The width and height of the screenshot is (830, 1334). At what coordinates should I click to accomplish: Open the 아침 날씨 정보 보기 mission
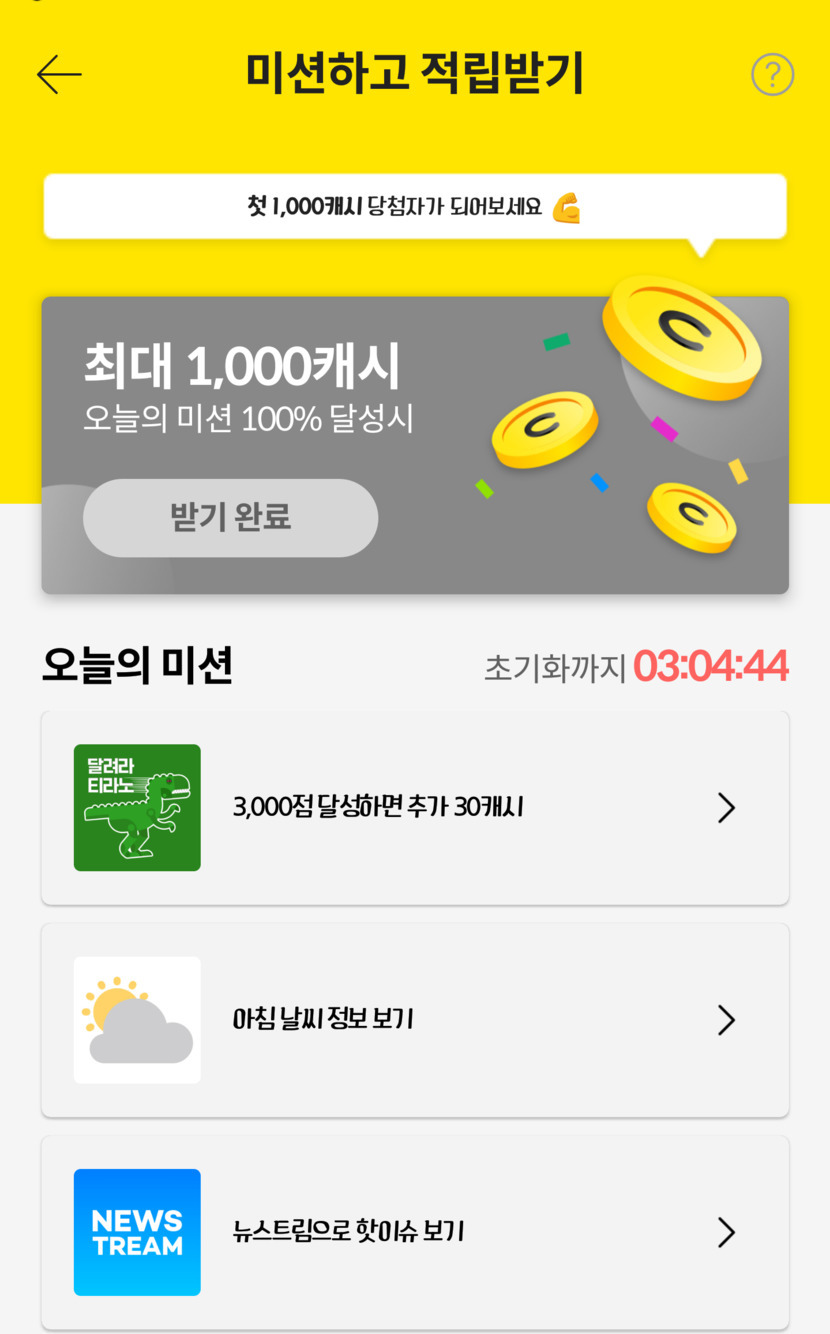(414, 1020)
